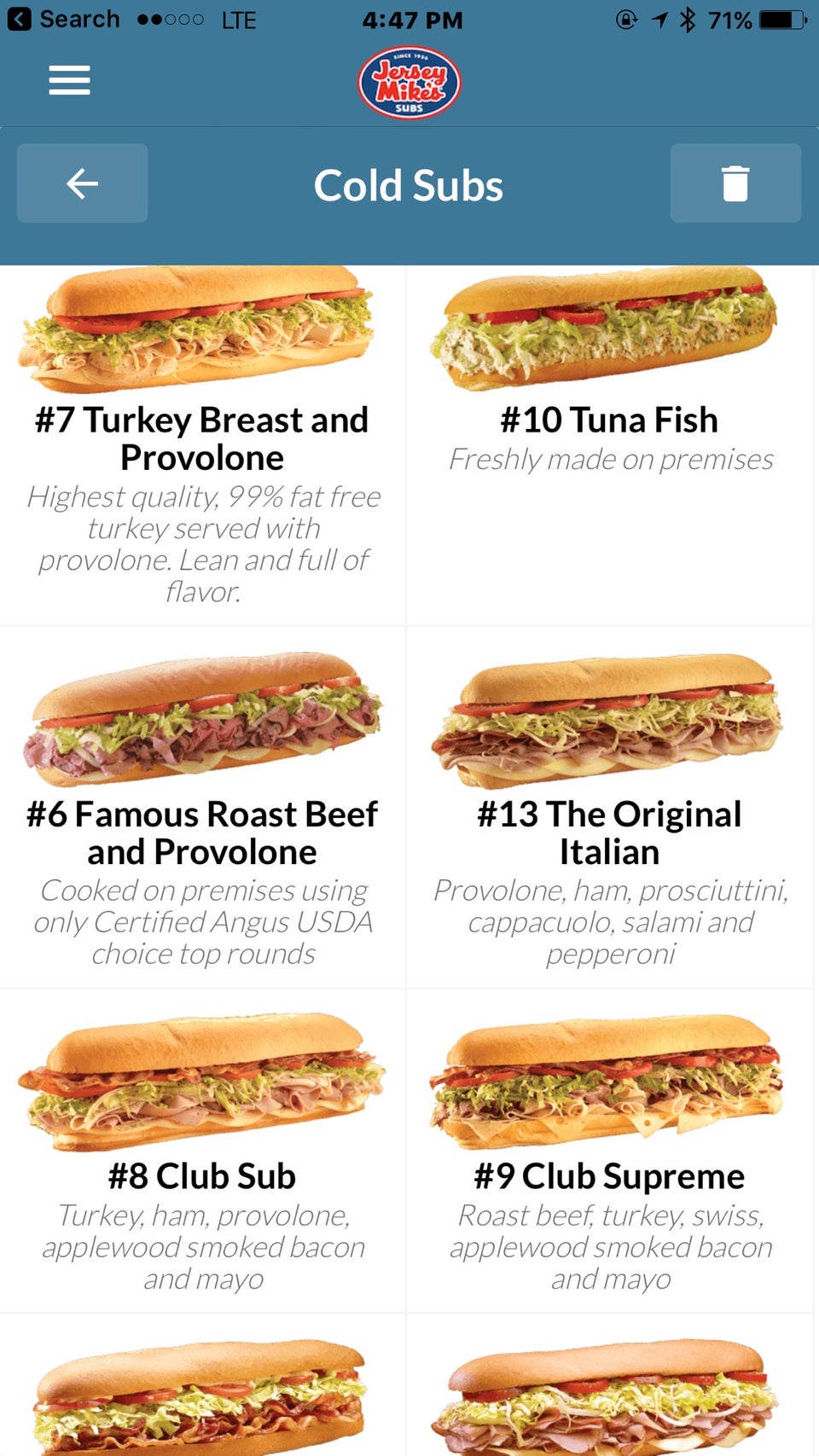Select #7 Turkey Breast and Provolone
Image resolution: width=819 pixels, height=1456 pixels.
203,444
